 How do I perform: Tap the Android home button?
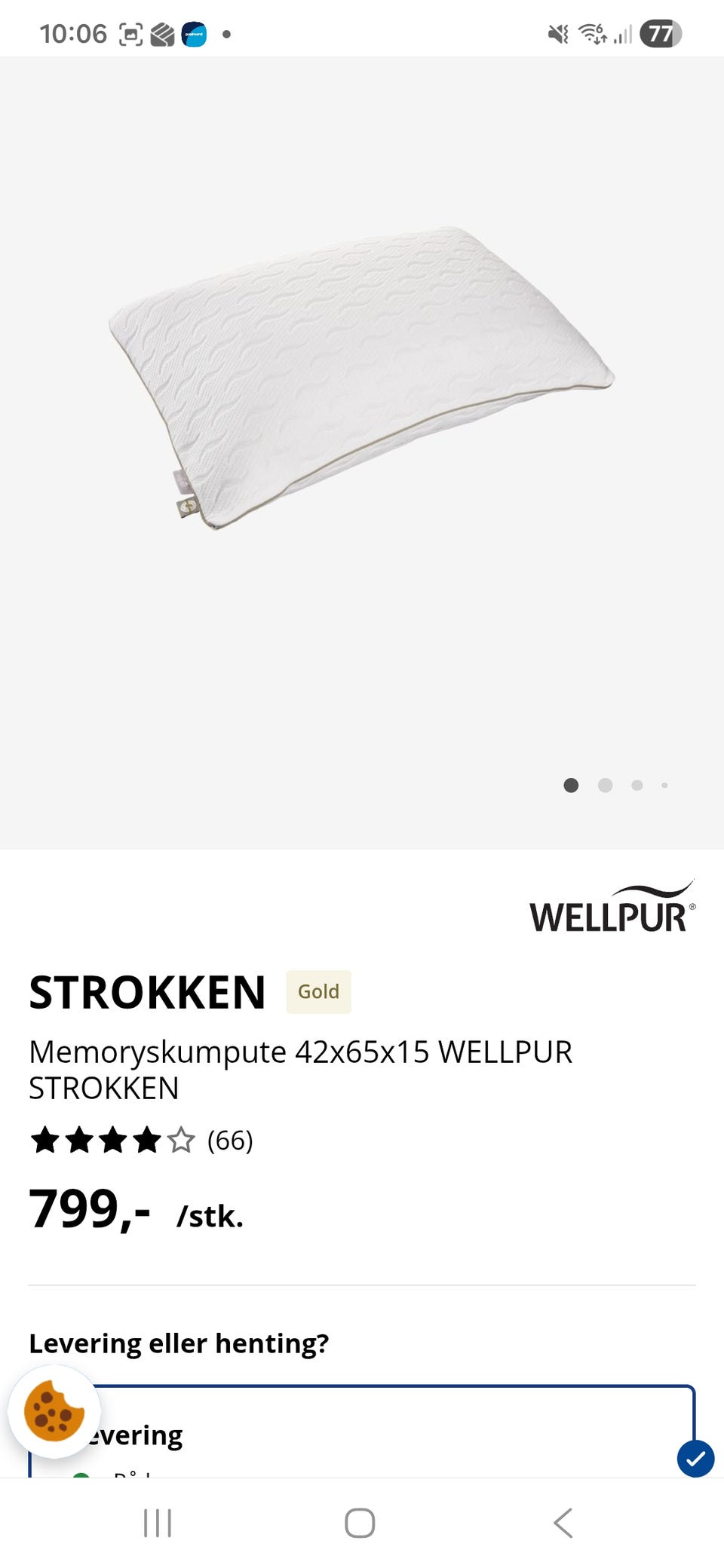(361, 1522)
